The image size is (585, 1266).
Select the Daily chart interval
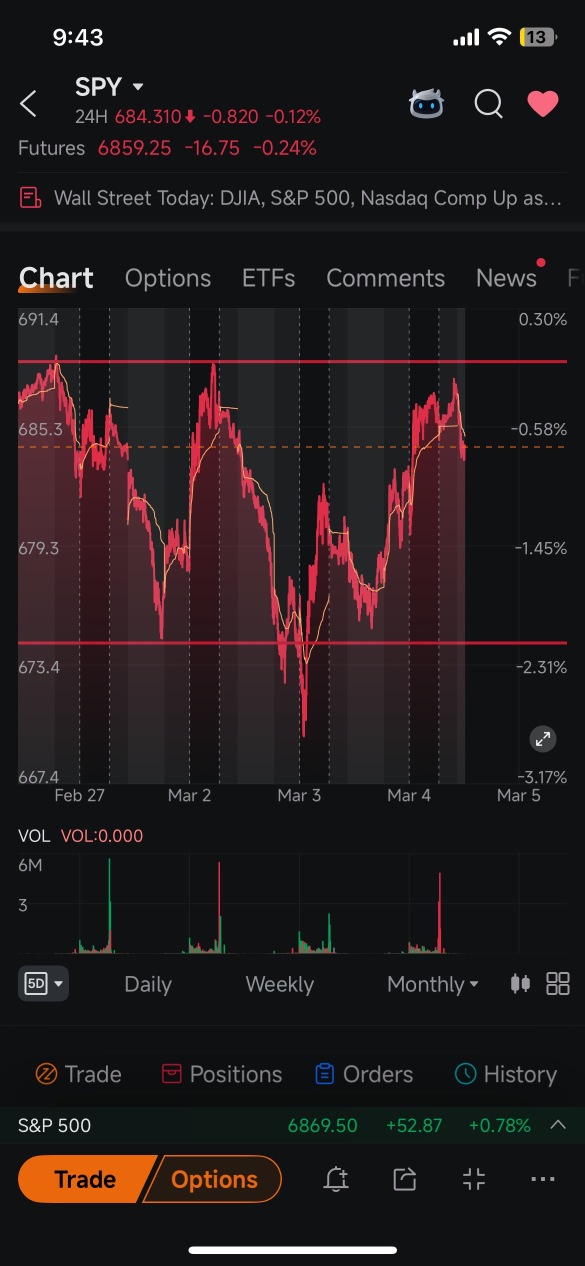(148, 984)
